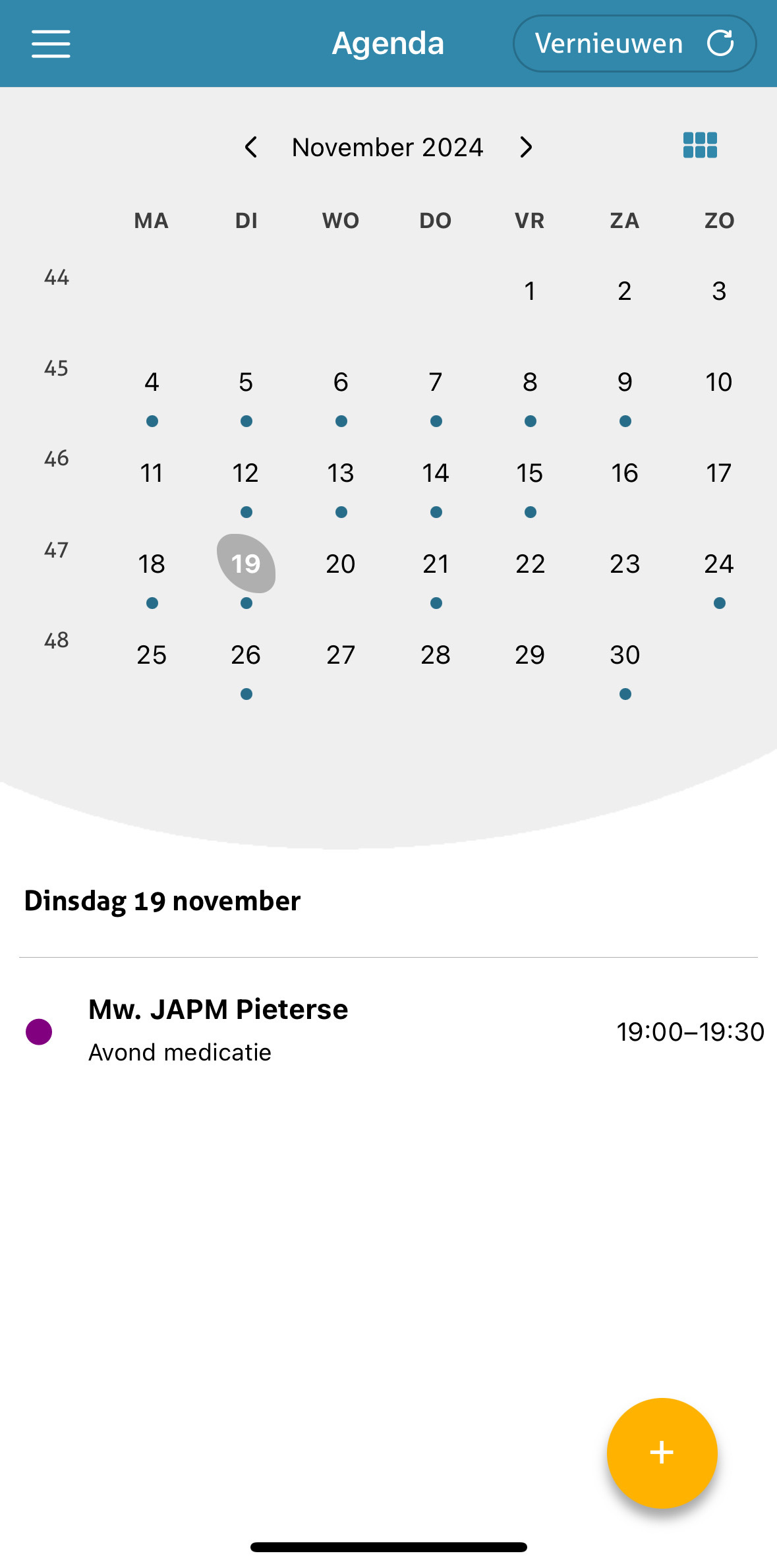Open the hamburger menu
777x1568 pixels.
51,44
